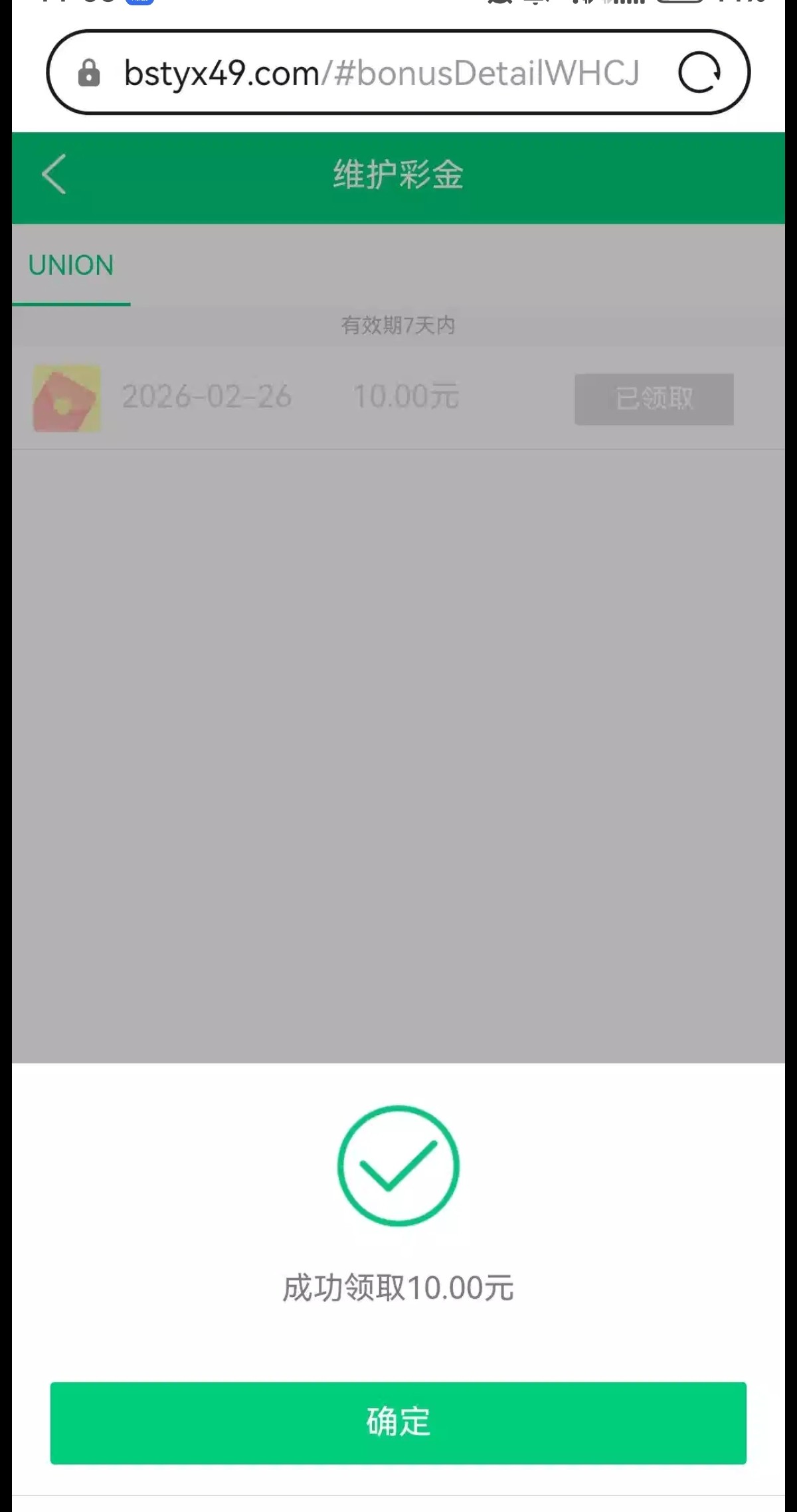Select the UNION tab
This screenshot has height=1512, width=797.
(x=70, y=266)
